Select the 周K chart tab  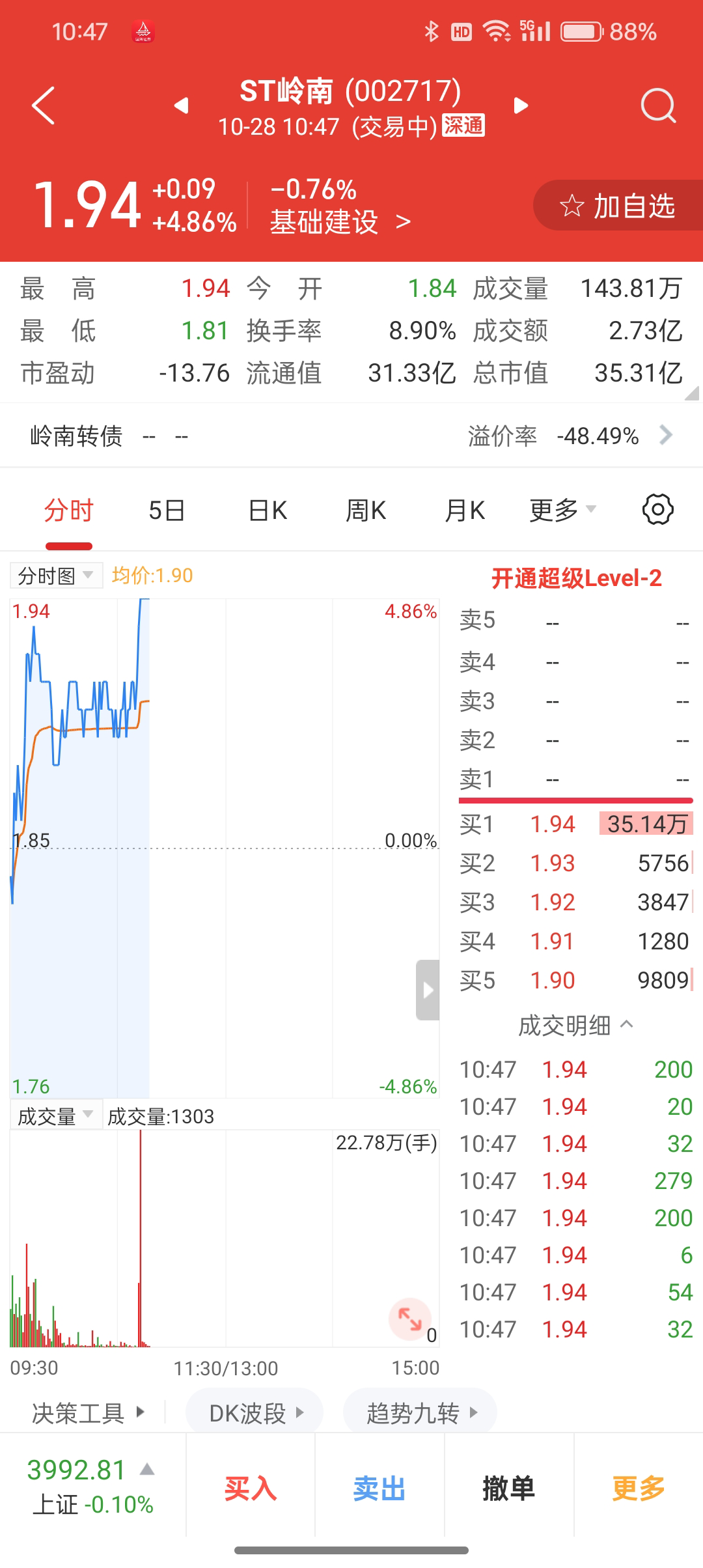point(366,511)
